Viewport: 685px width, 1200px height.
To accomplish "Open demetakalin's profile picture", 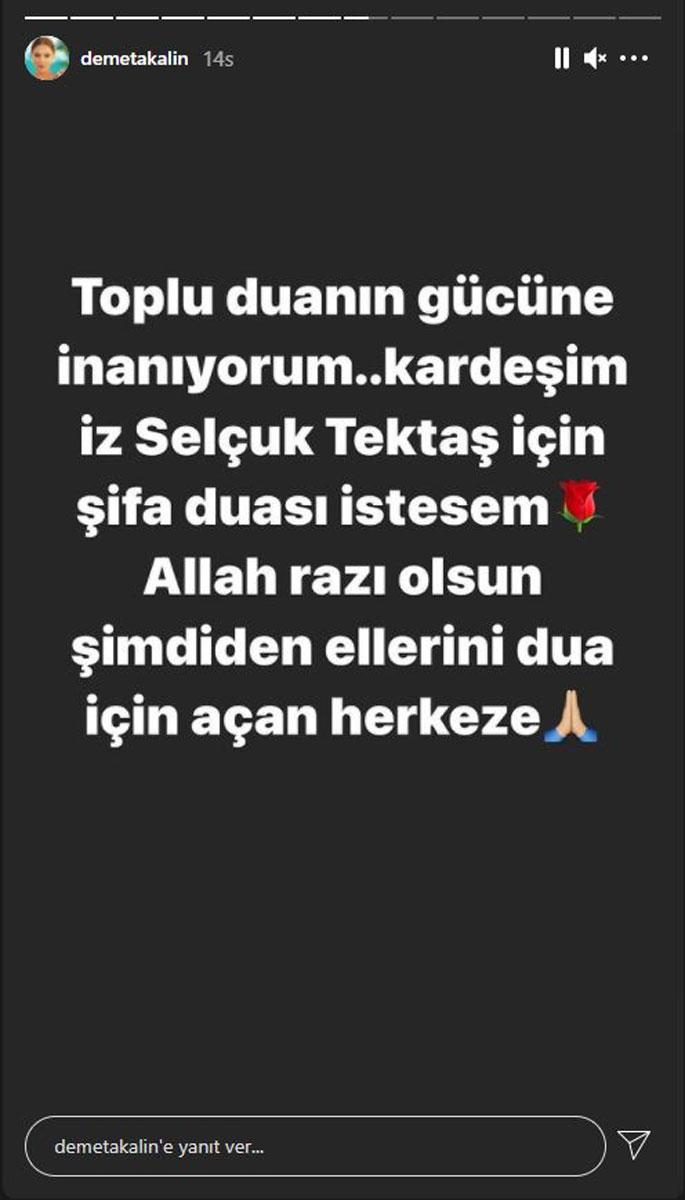I will tap(47, 58).
